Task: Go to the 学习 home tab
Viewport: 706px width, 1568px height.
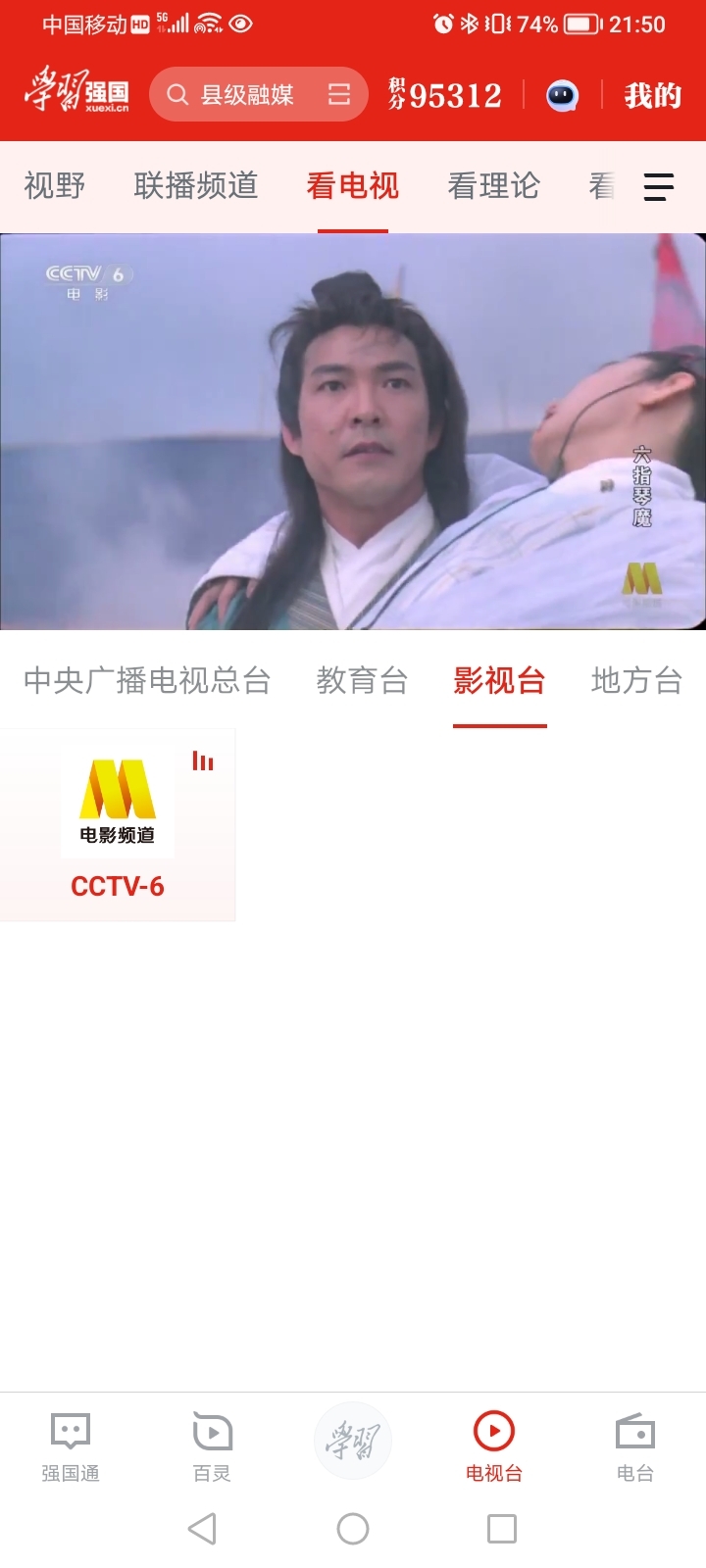Action: (x=353, y=1441)
